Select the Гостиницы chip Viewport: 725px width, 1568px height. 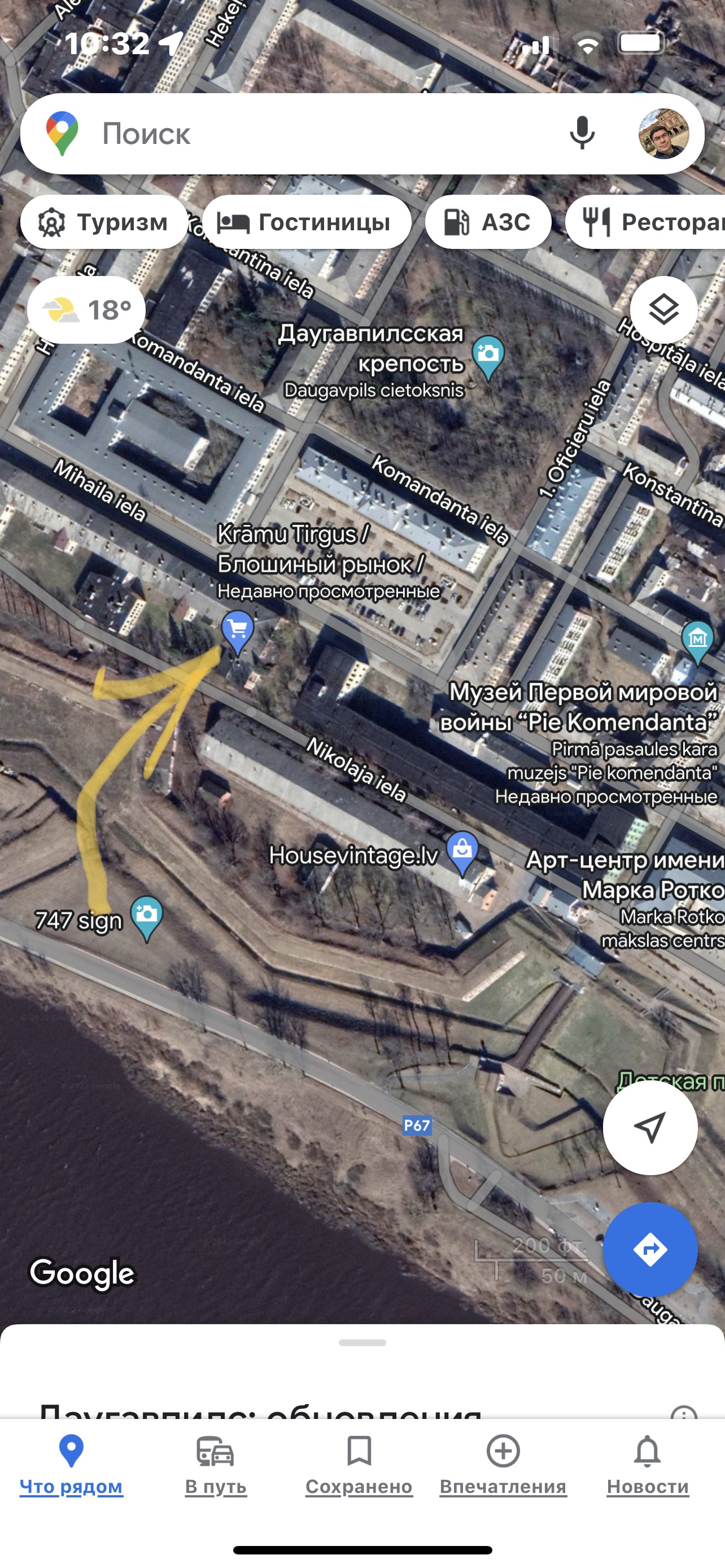point(307,222)
